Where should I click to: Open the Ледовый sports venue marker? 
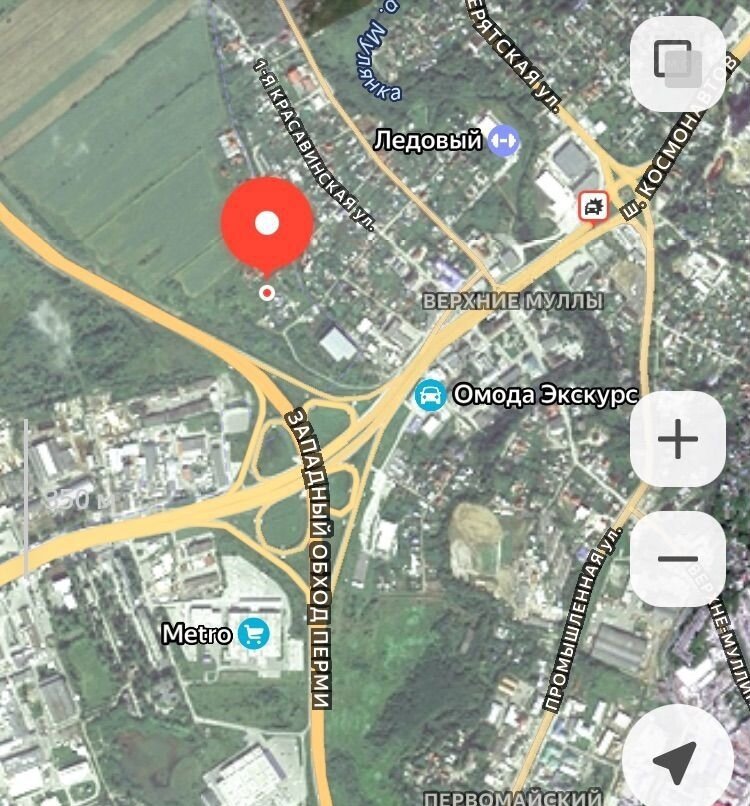coord(504,140)
